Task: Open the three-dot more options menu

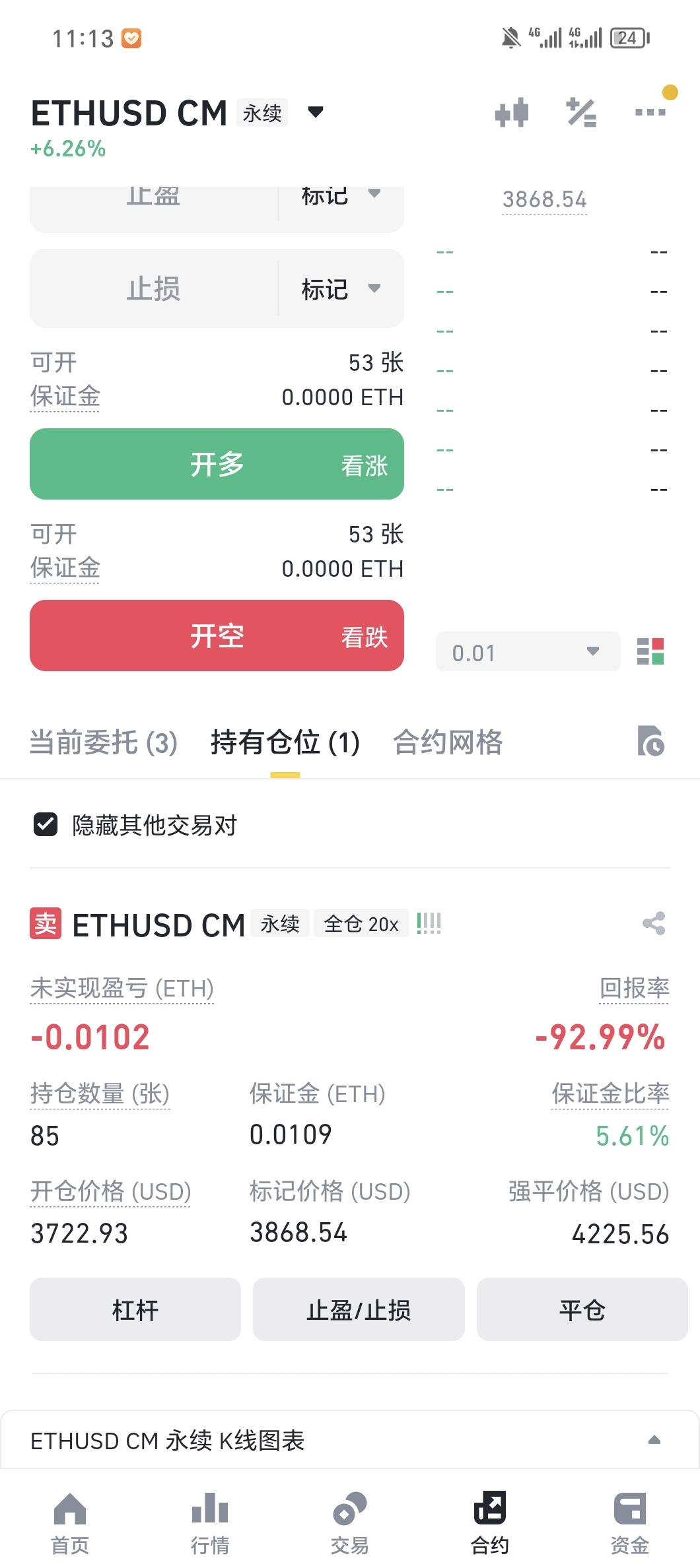Action: coord(650,112)
